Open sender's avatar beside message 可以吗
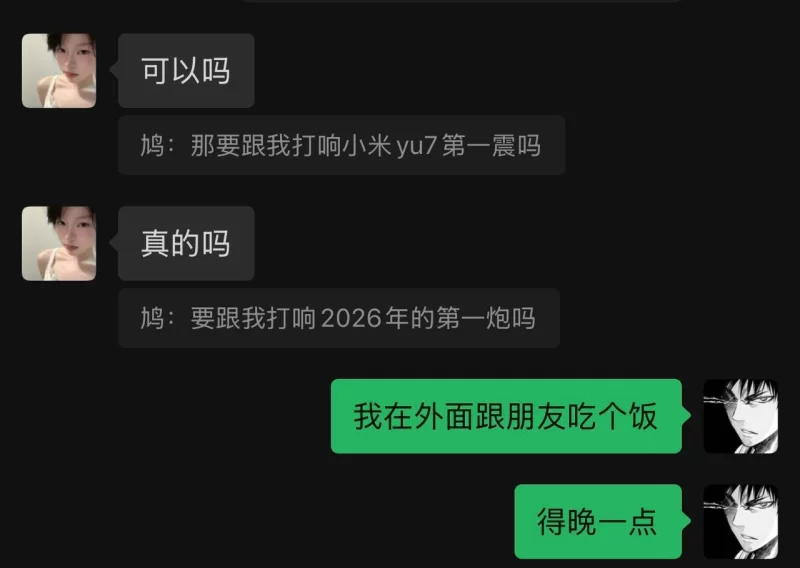 click(59, 71)
